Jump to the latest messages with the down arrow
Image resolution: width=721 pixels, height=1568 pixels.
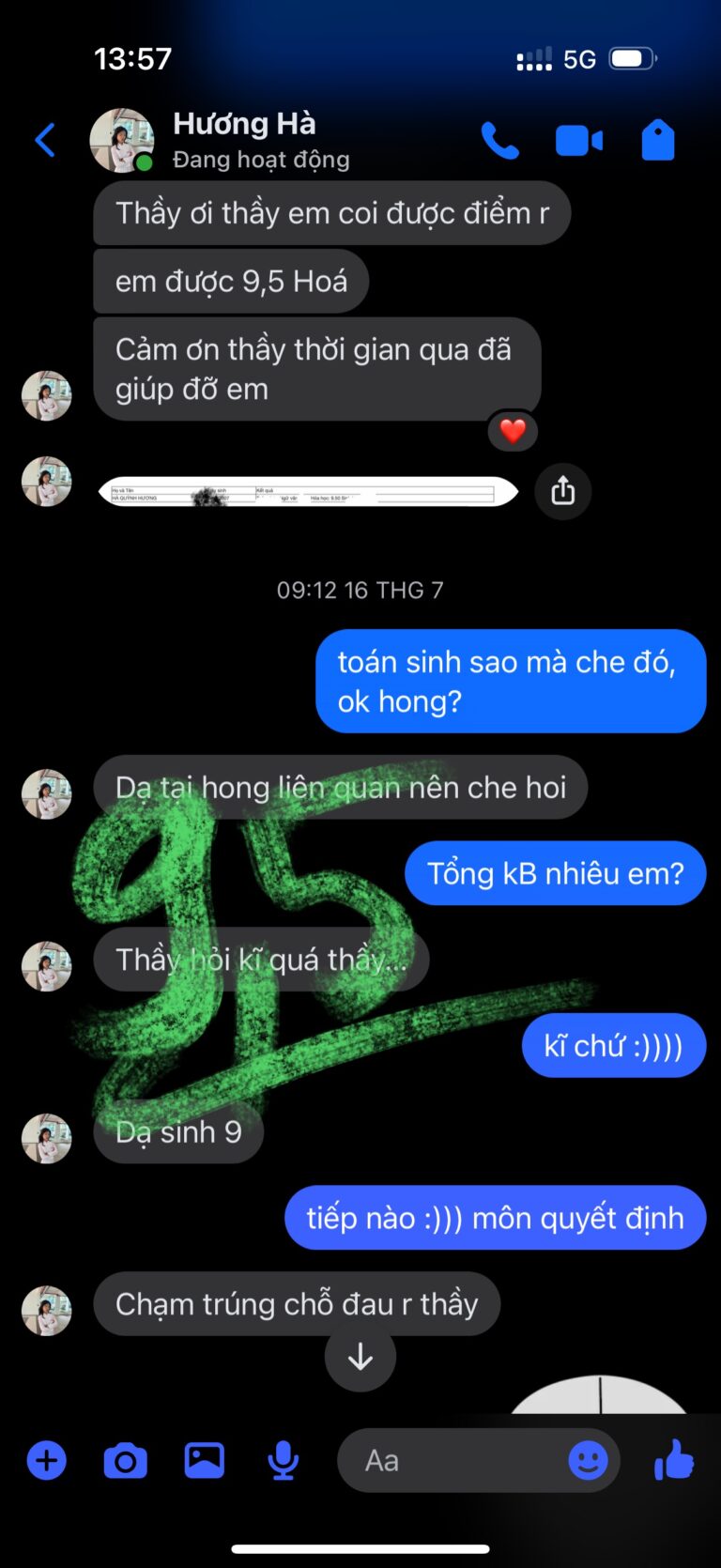click(360, 1357)
